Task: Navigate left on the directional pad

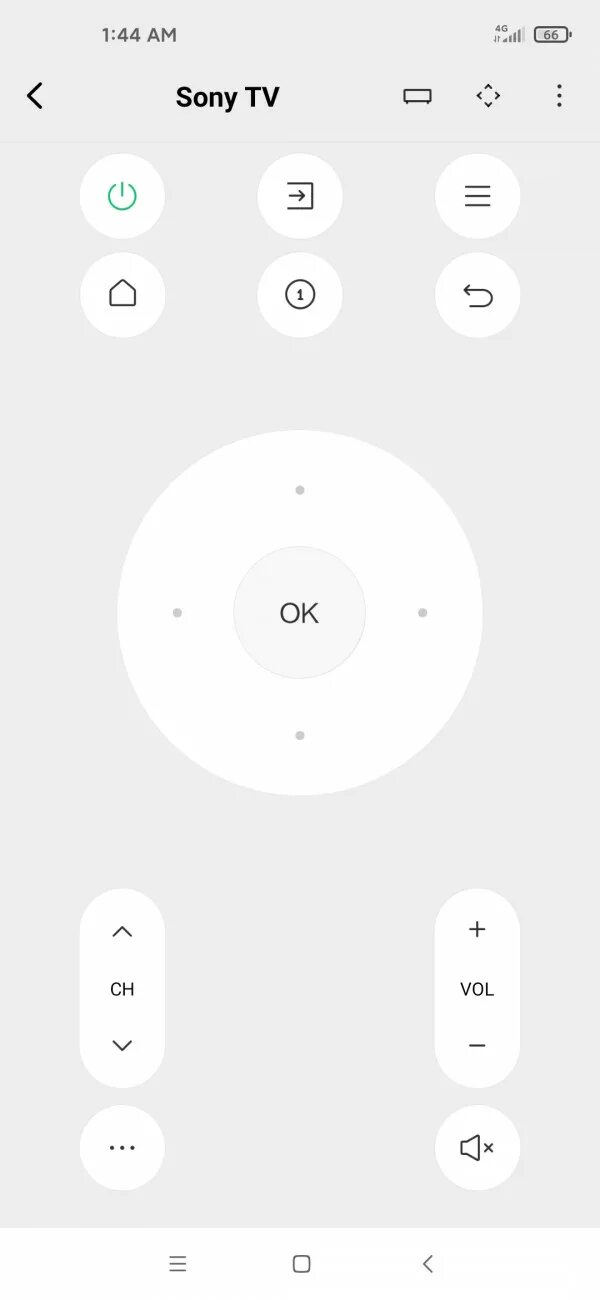Action: (177, 612)
